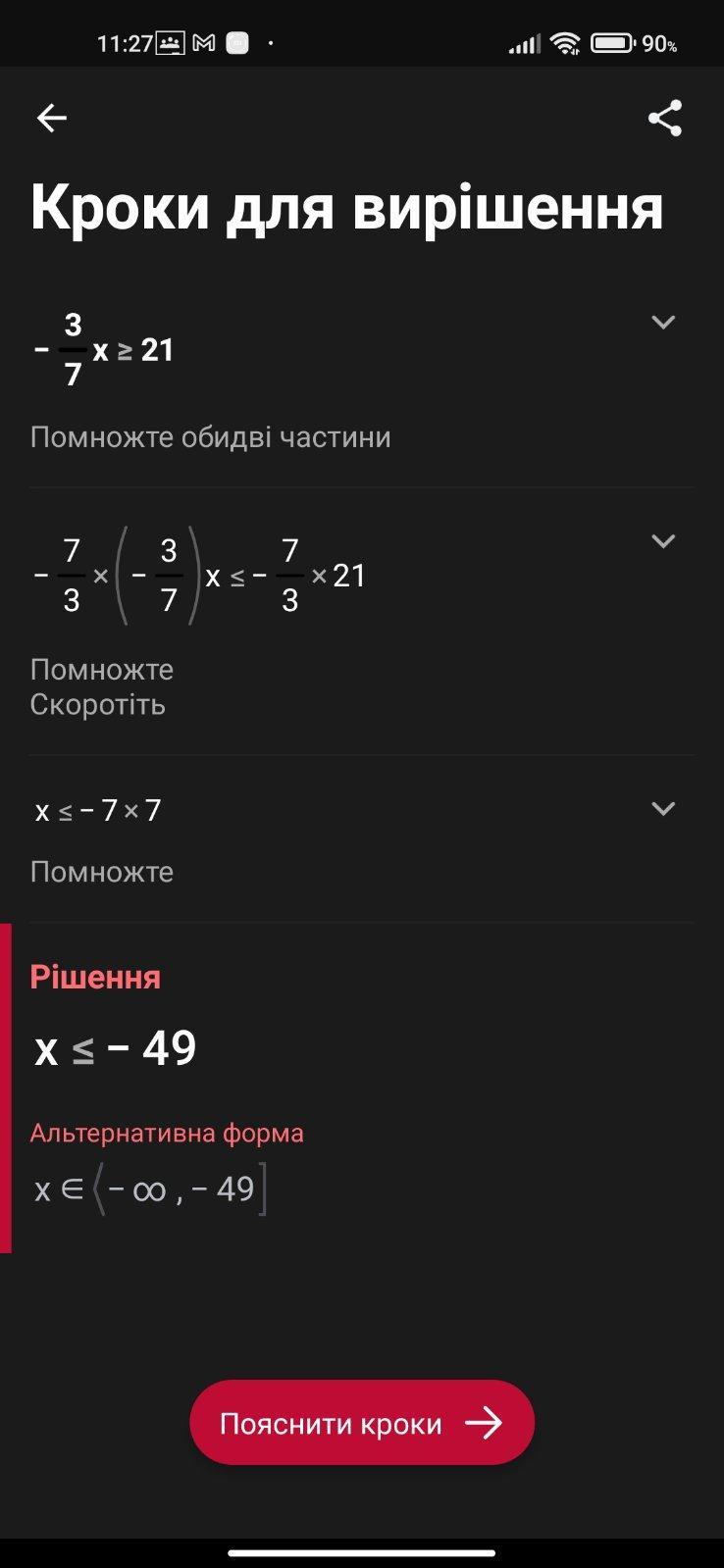Share the solution steps
The height and width of the screenshot is (1568, 724).
[664, 119]
